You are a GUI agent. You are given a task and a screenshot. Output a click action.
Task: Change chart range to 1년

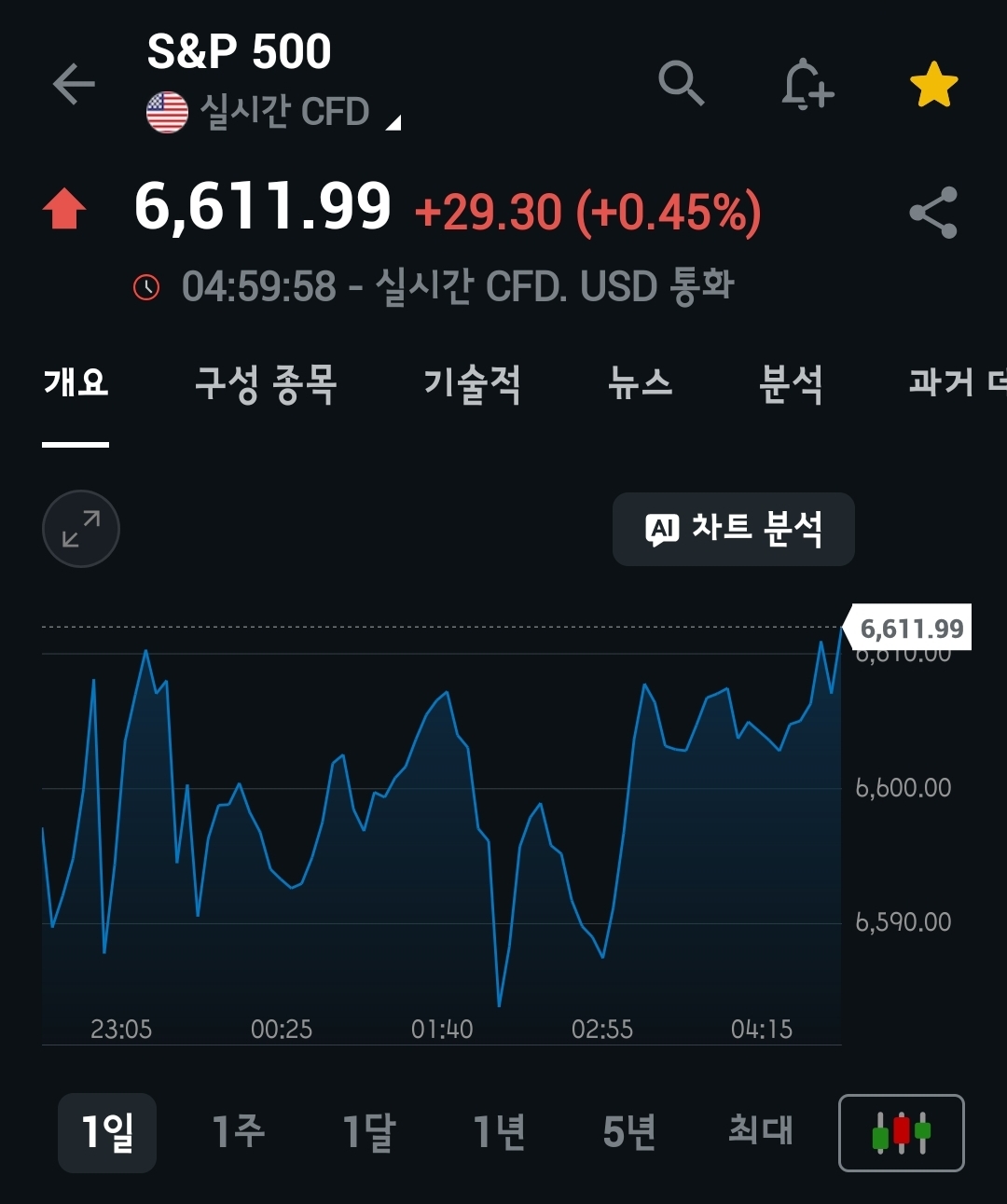(x=500, y=1132)
